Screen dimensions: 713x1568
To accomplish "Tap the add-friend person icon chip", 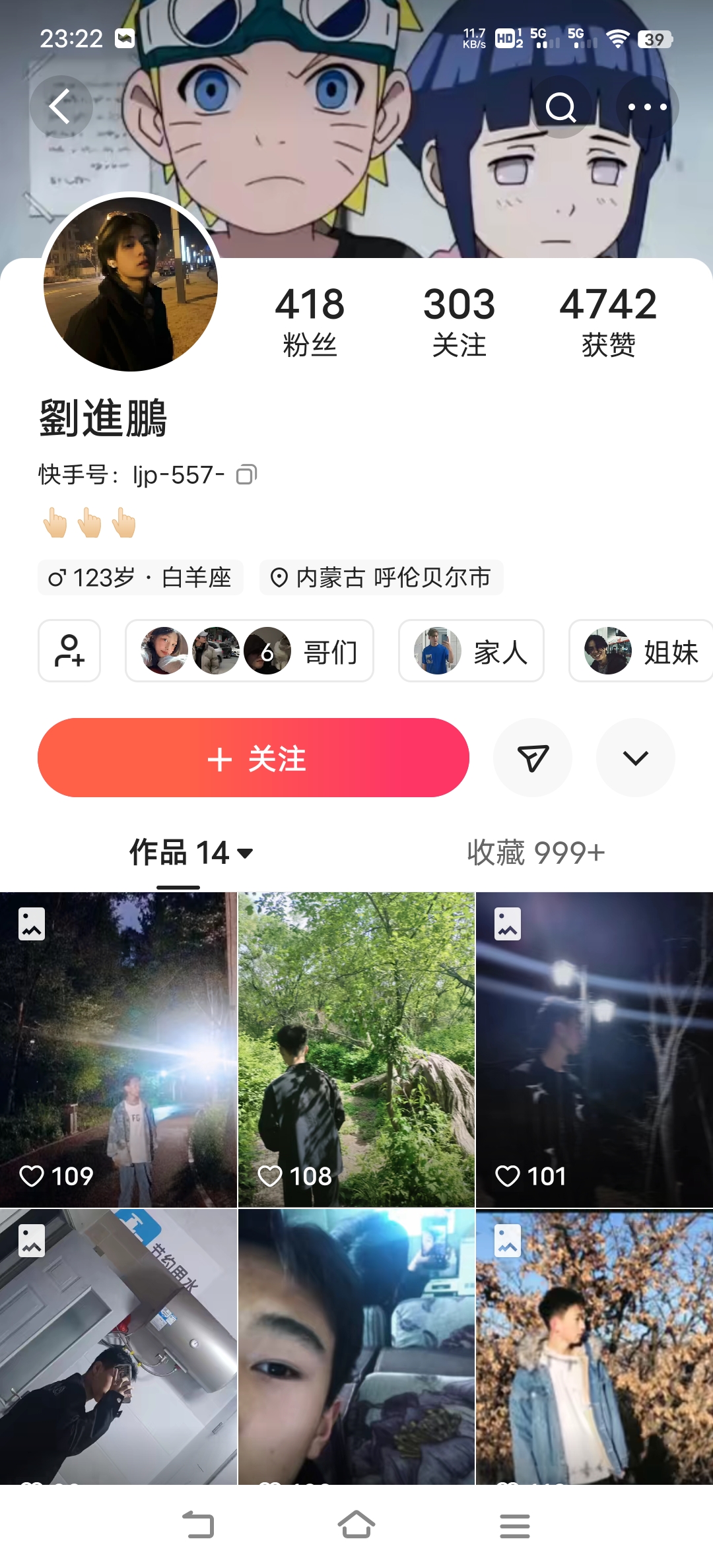I will pos(69,651).
